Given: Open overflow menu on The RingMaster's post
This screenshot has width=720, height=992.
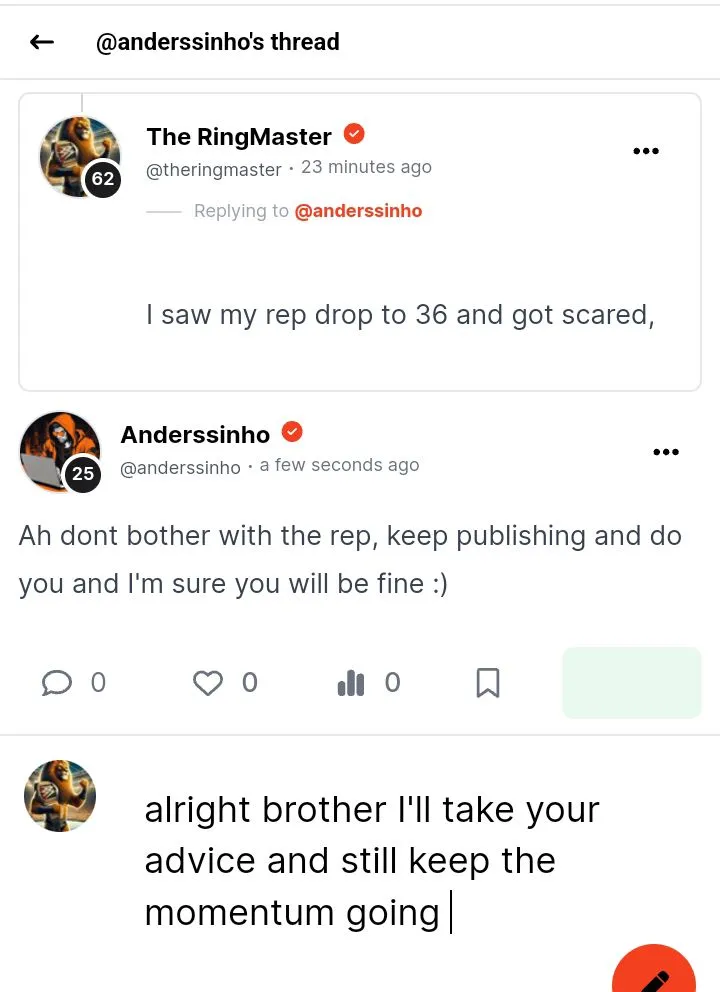Looking at the screenshot, I should tap(646, 151).
